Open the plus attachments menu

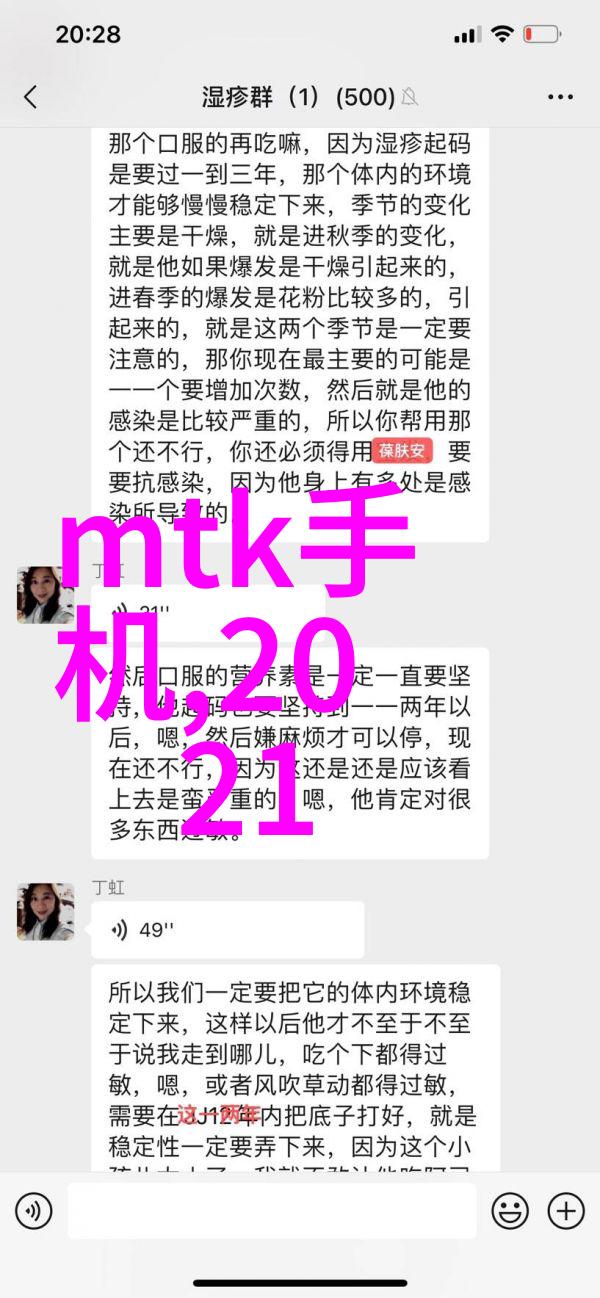(x=566, y=1212)
